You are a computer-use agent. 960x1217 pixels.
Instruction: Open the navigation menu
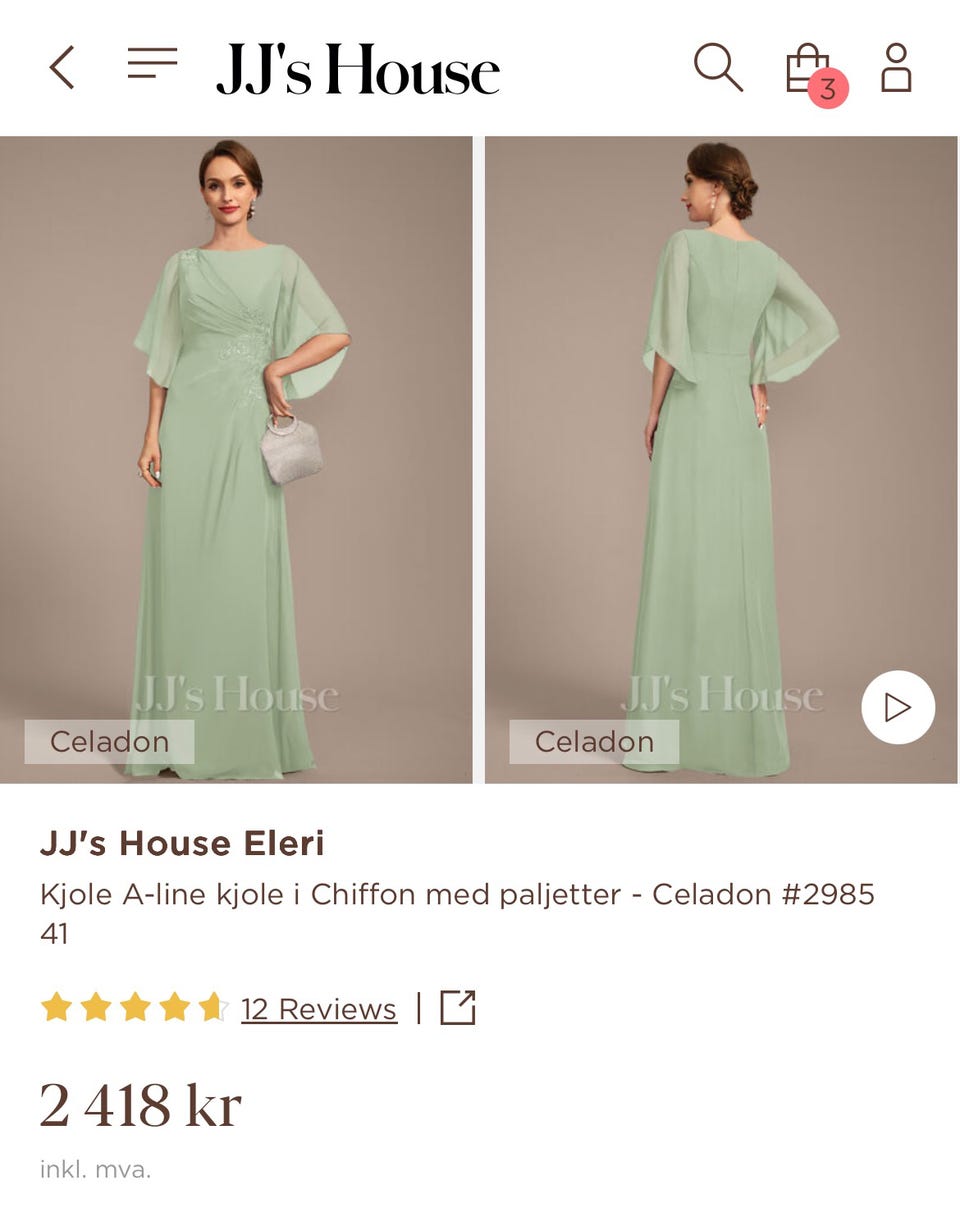coord(152,64)
